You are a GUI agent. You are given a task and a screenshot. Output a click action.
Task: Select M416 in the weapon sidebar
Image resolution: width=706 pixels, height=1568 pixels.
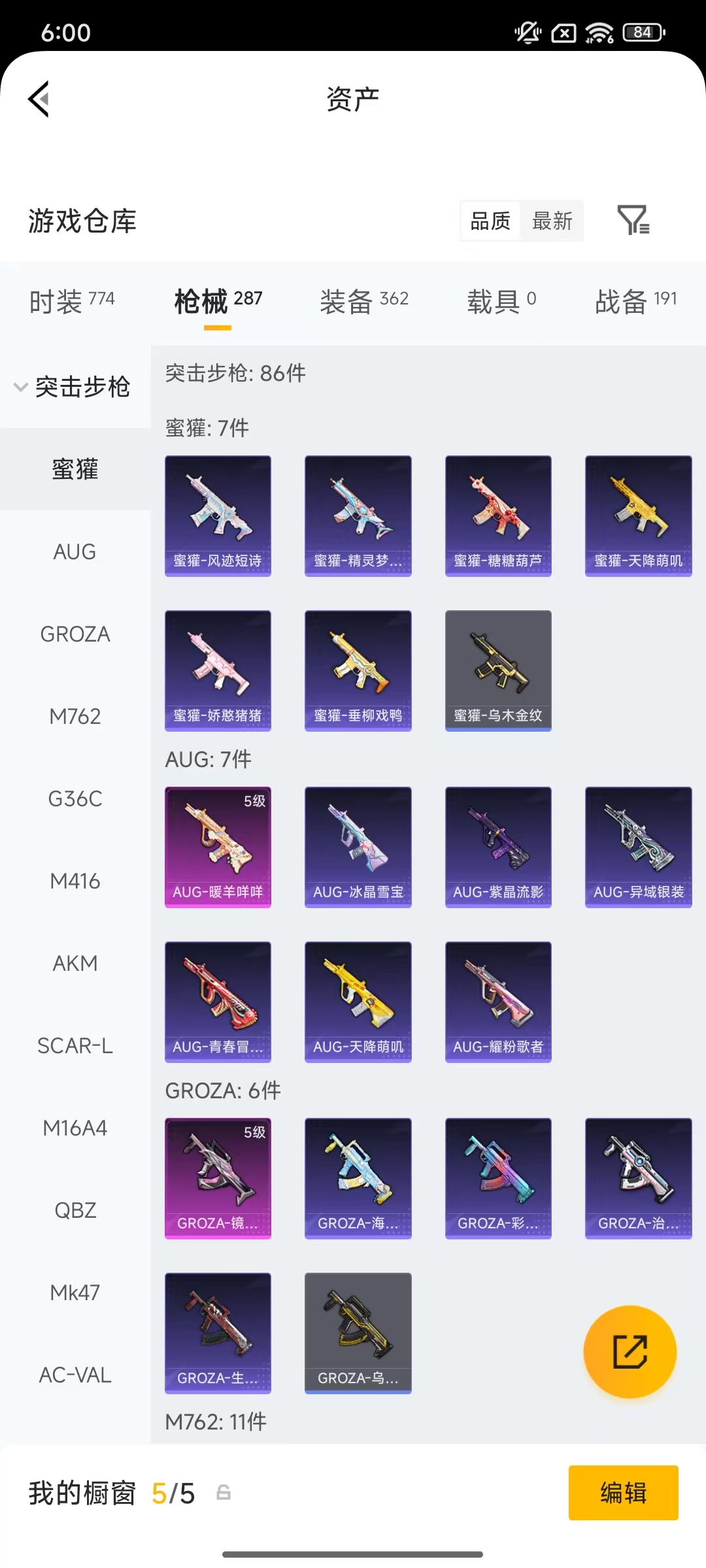[x=75, y=881]
